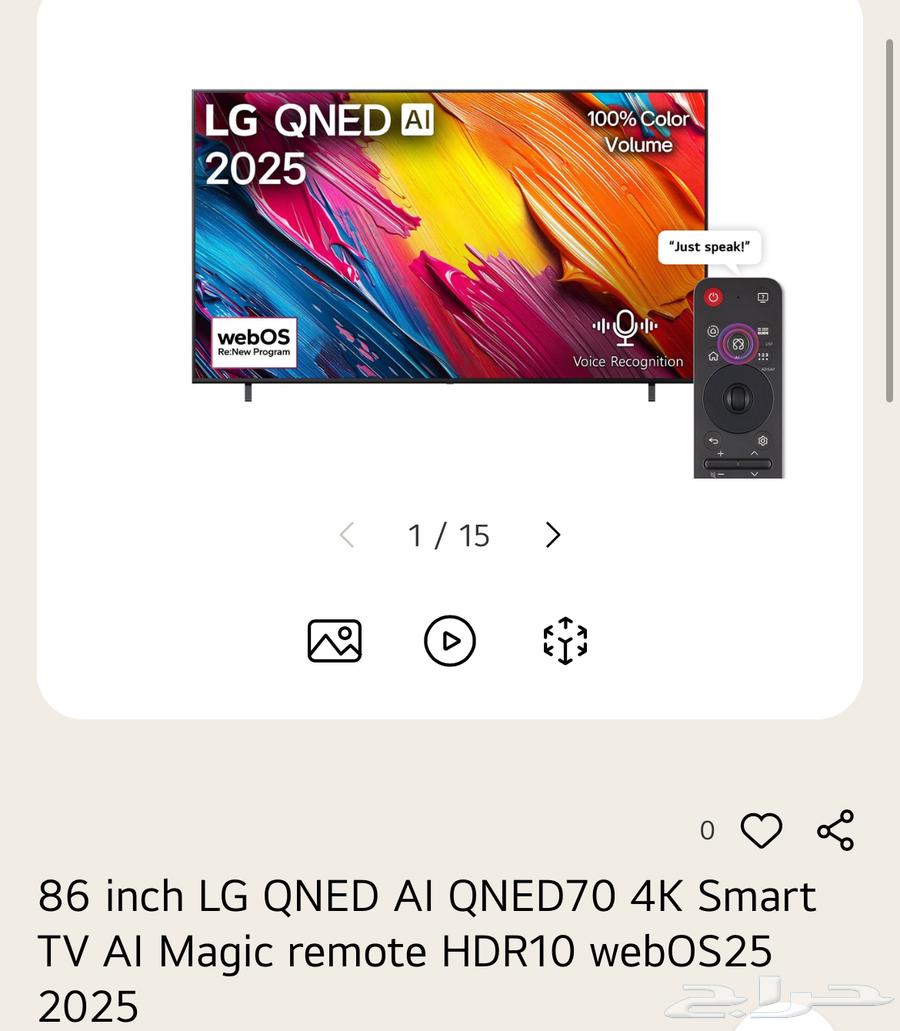Click the right chevron of the slideshow

[552, 535]
